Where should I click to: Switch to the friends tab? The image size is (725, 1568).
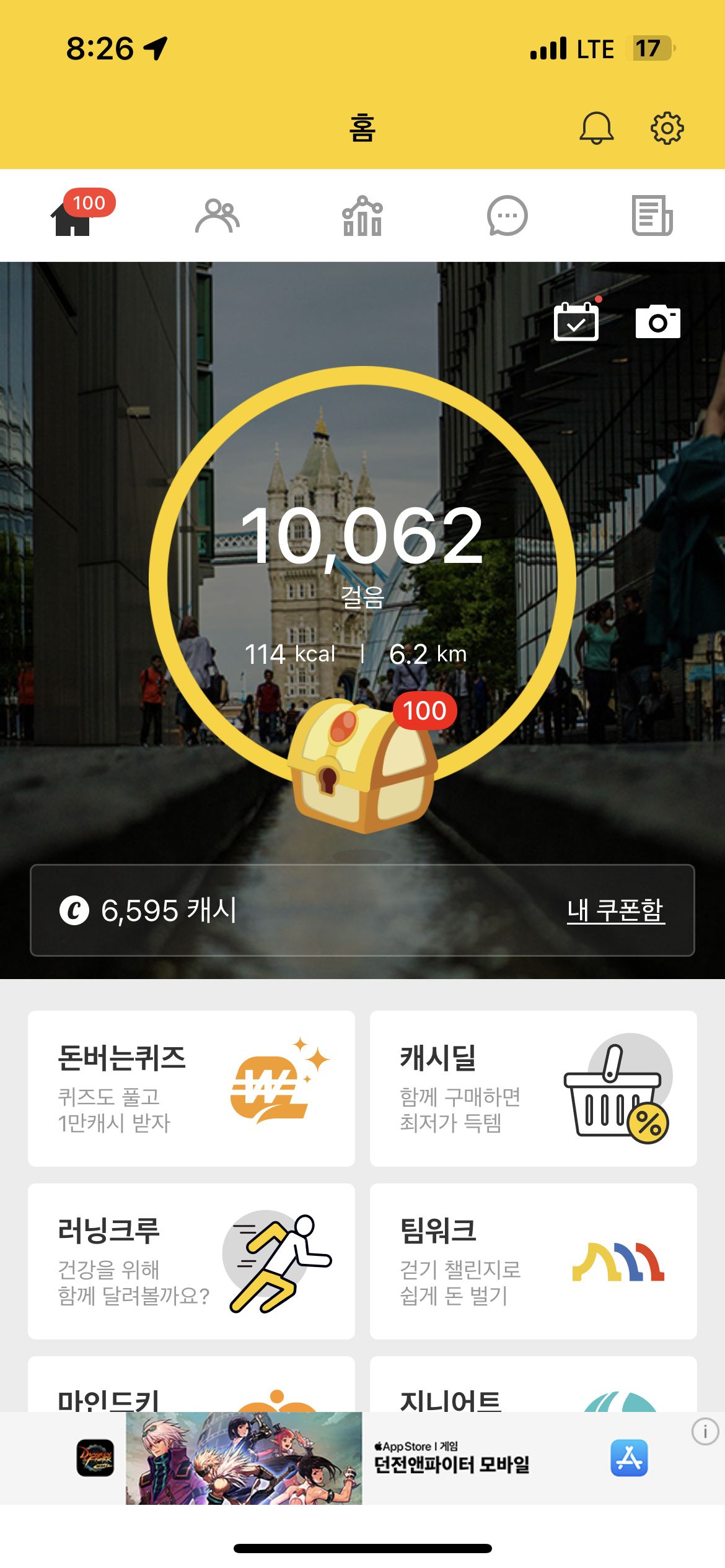(217, 216)
